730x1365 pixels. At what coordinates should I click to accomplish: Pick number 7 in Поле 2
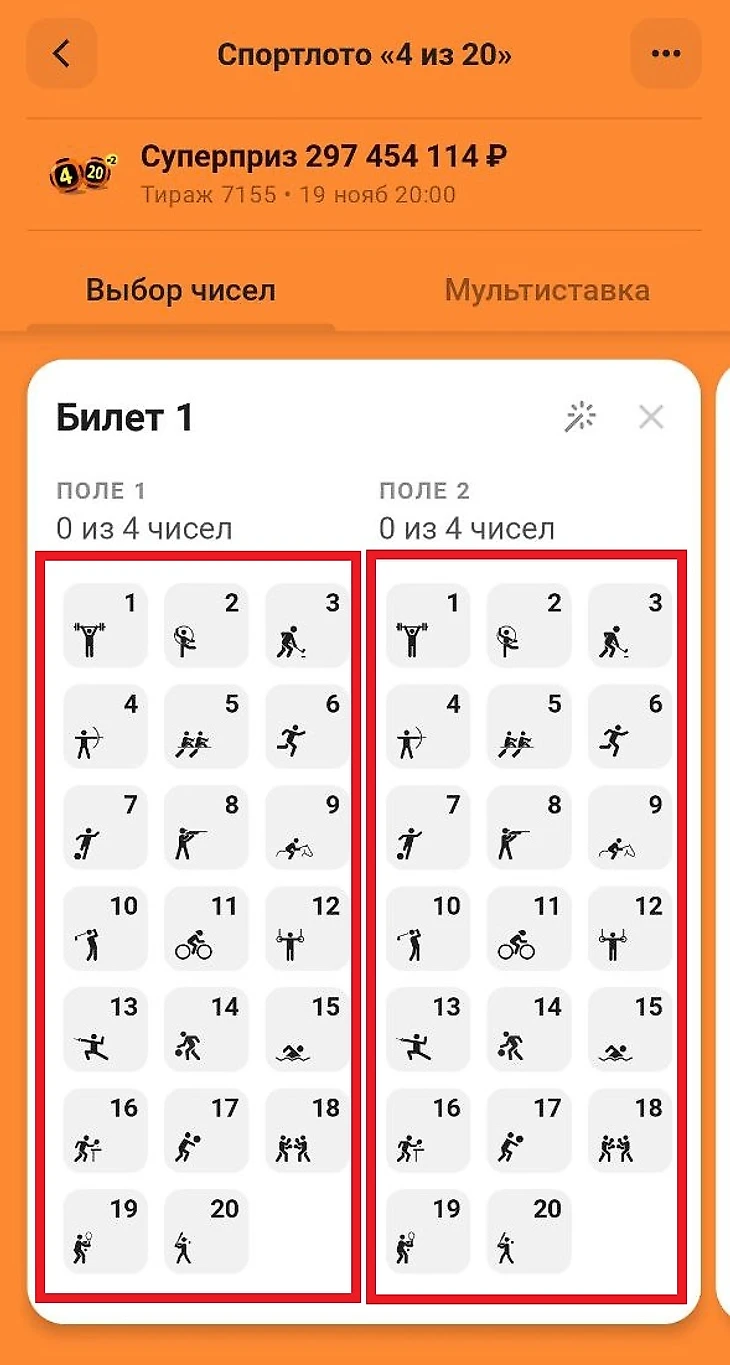coord(428,828)
